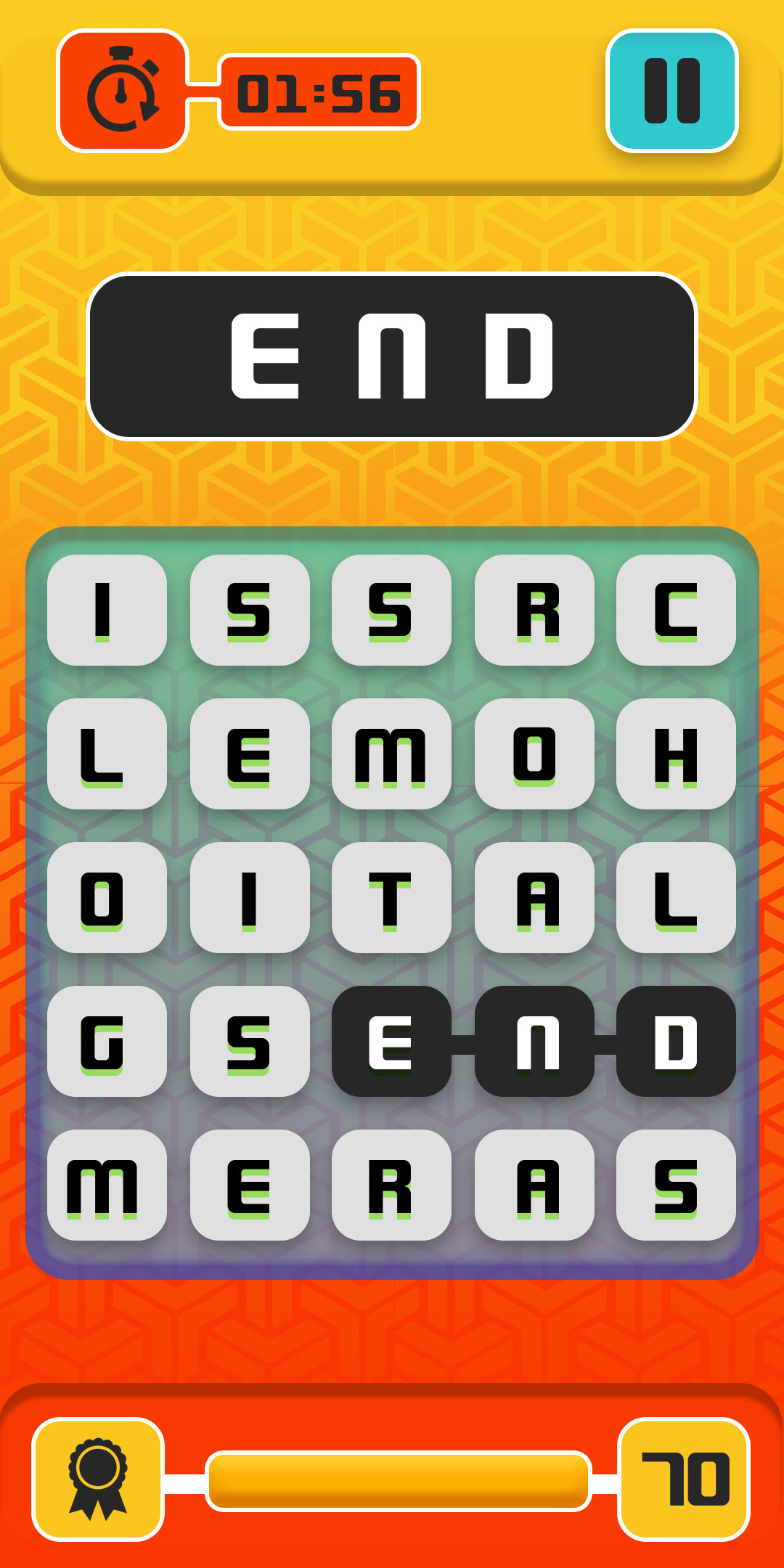
Task: Select the highlighted E tile in END
Action: pos(391,1042)
